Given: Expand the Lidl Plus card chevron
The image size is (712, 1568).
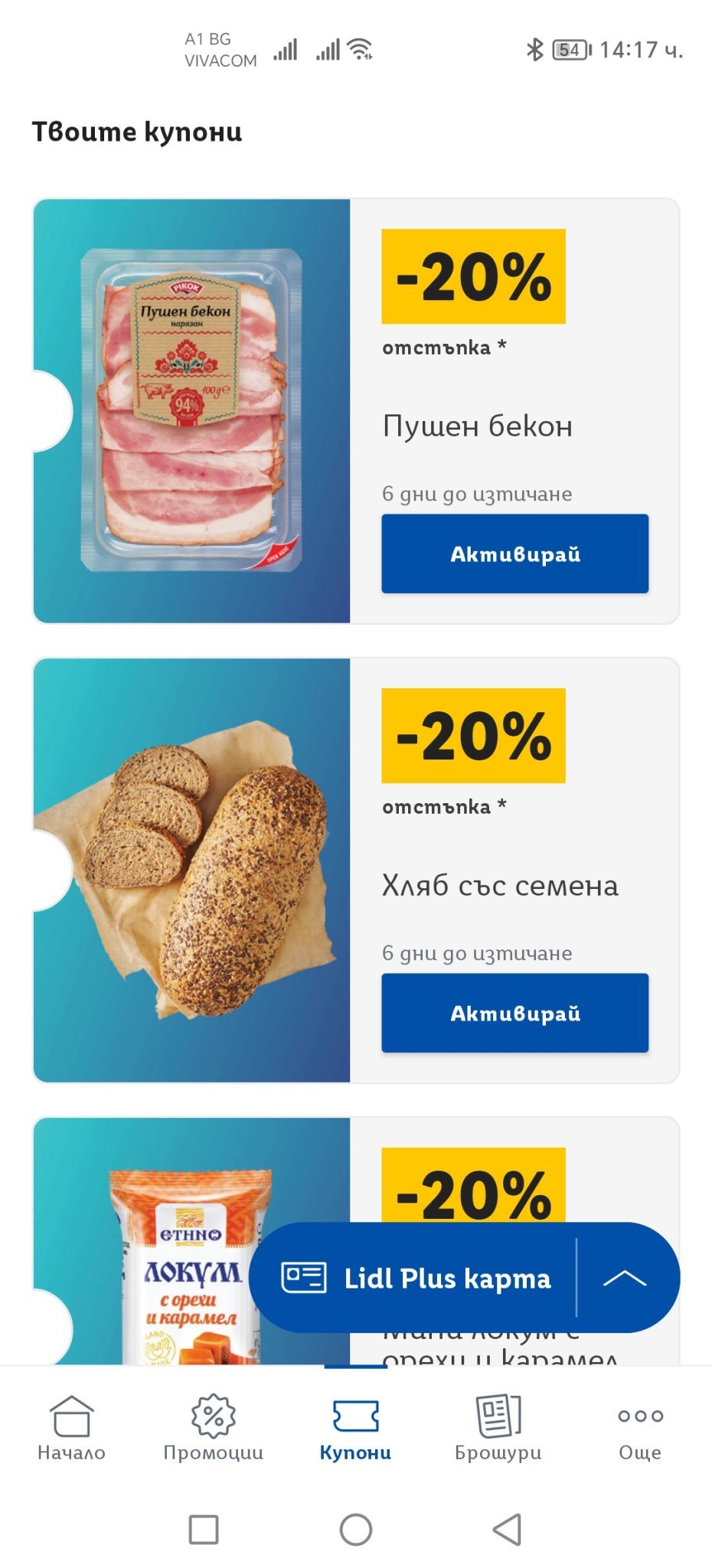Looking at the screenshot, I should 625,1278.
